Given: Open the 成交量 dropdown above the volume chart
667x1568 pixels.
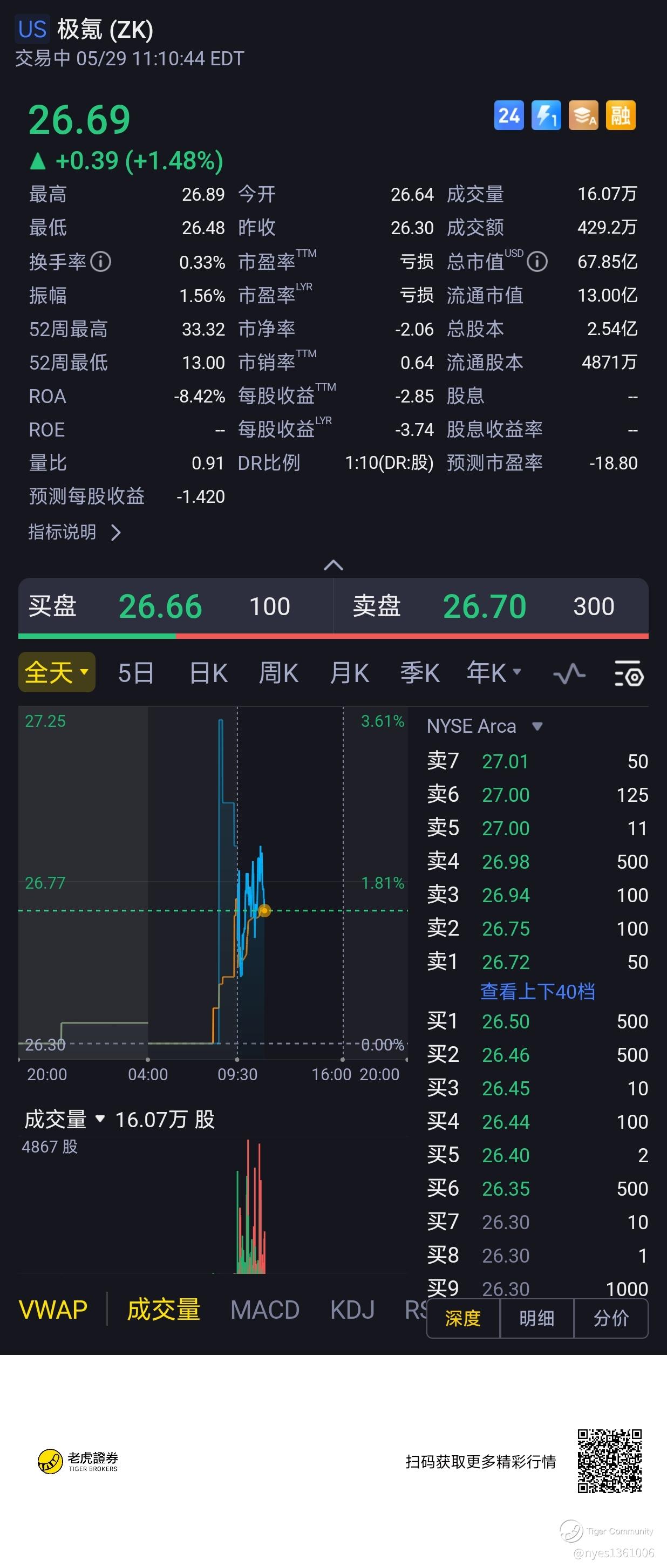Looking at the screenshot, I should pyautogui.click(x=65, y=1120).
